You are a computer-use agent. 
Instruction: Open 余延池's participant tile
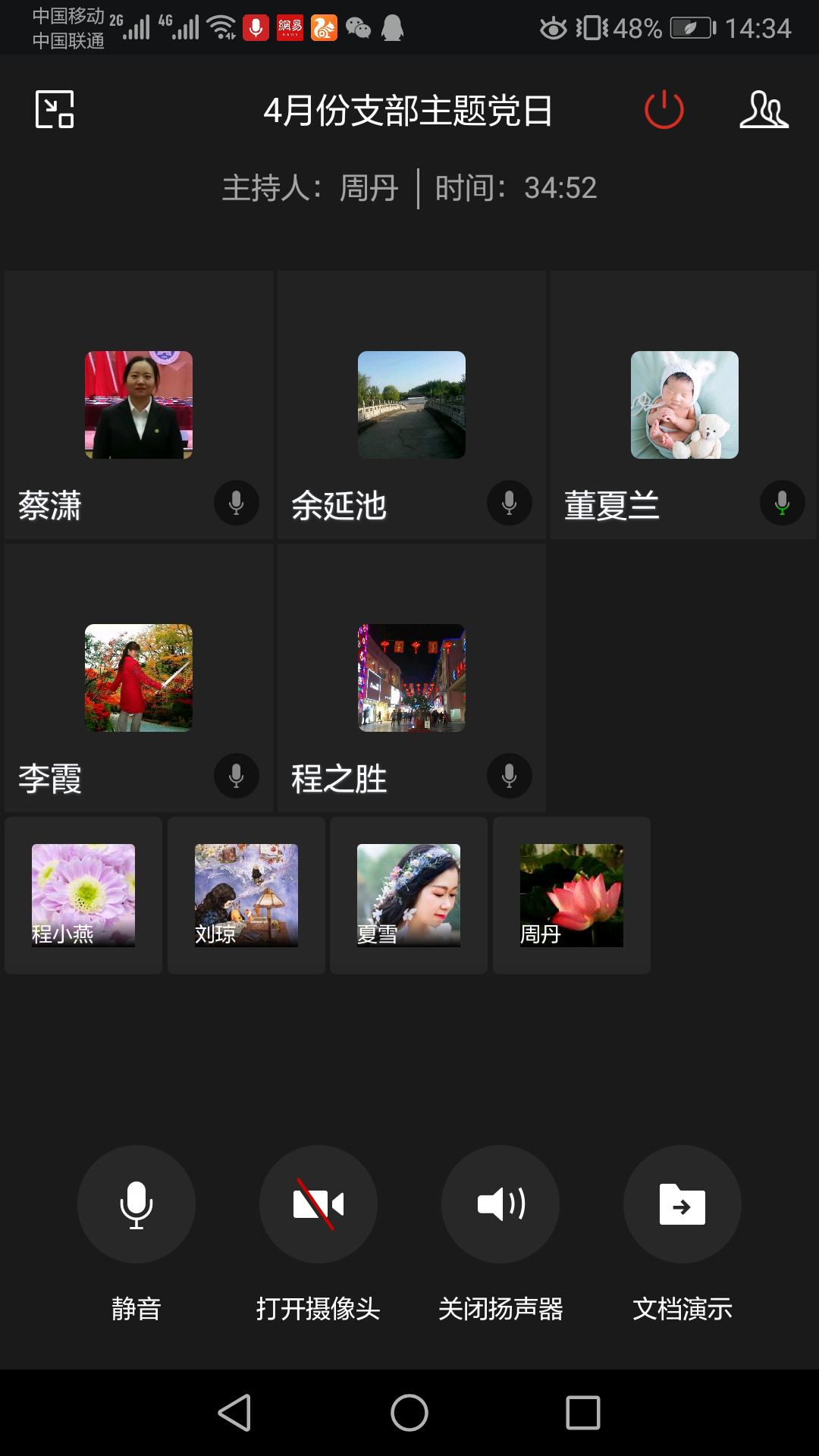pyautogui.click(x=412, y=405)
